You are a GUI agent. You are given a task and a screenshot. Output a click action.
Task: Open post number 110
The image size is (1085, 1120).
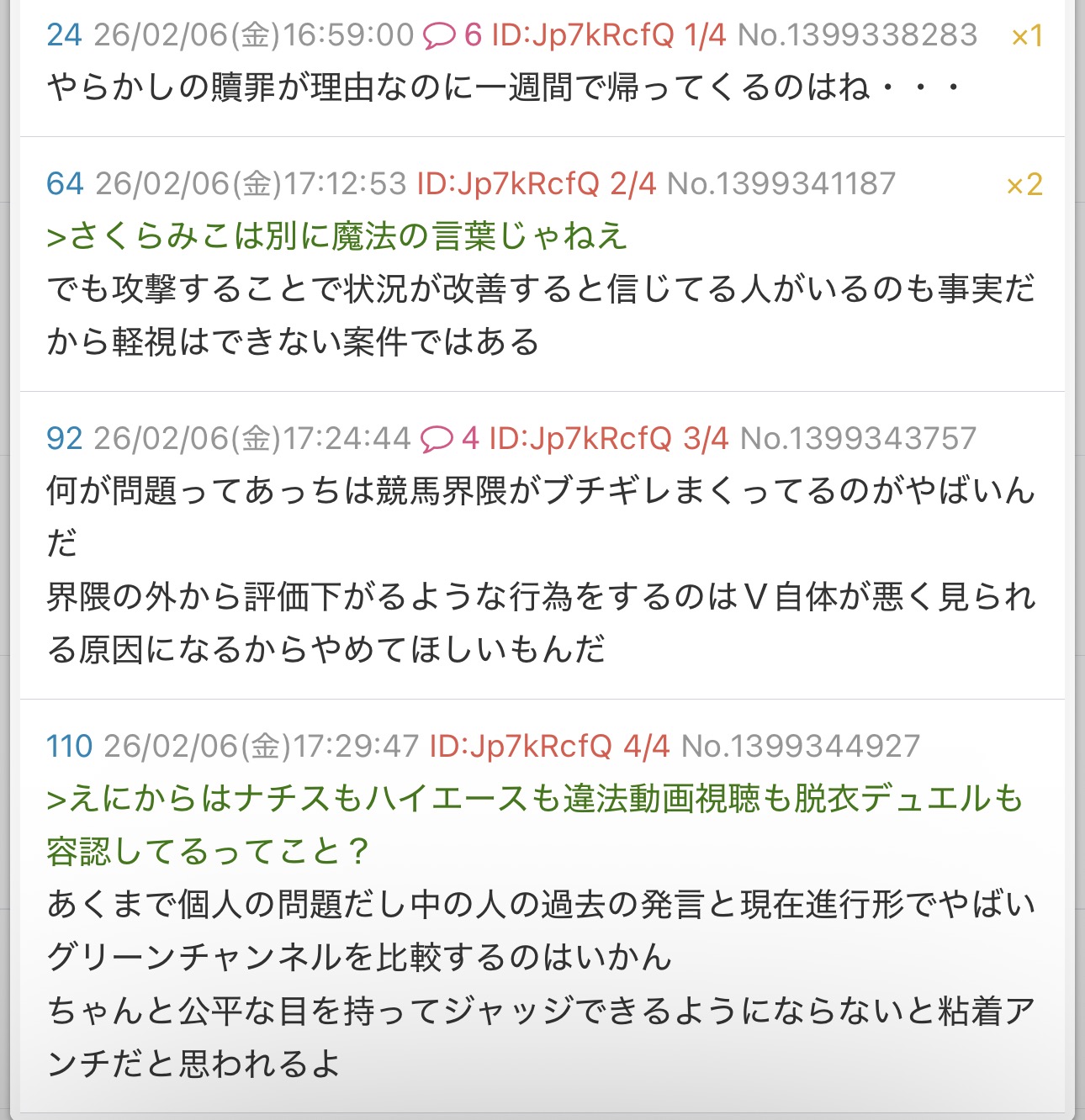click(69, 746)
